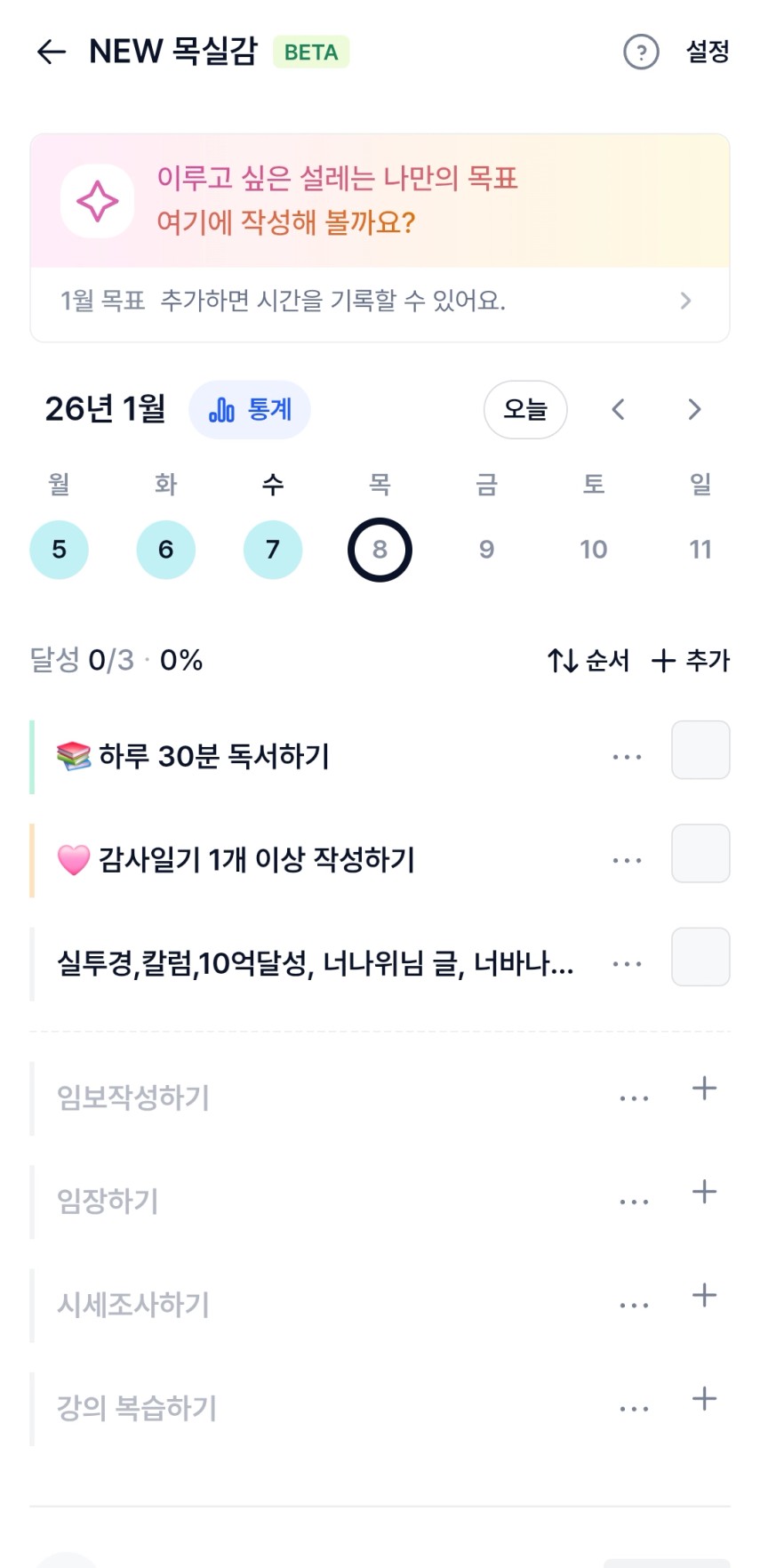Viewport: 760px width, 1568px height.
Task: Go to the previous week arrow
Action: point(619,410)
